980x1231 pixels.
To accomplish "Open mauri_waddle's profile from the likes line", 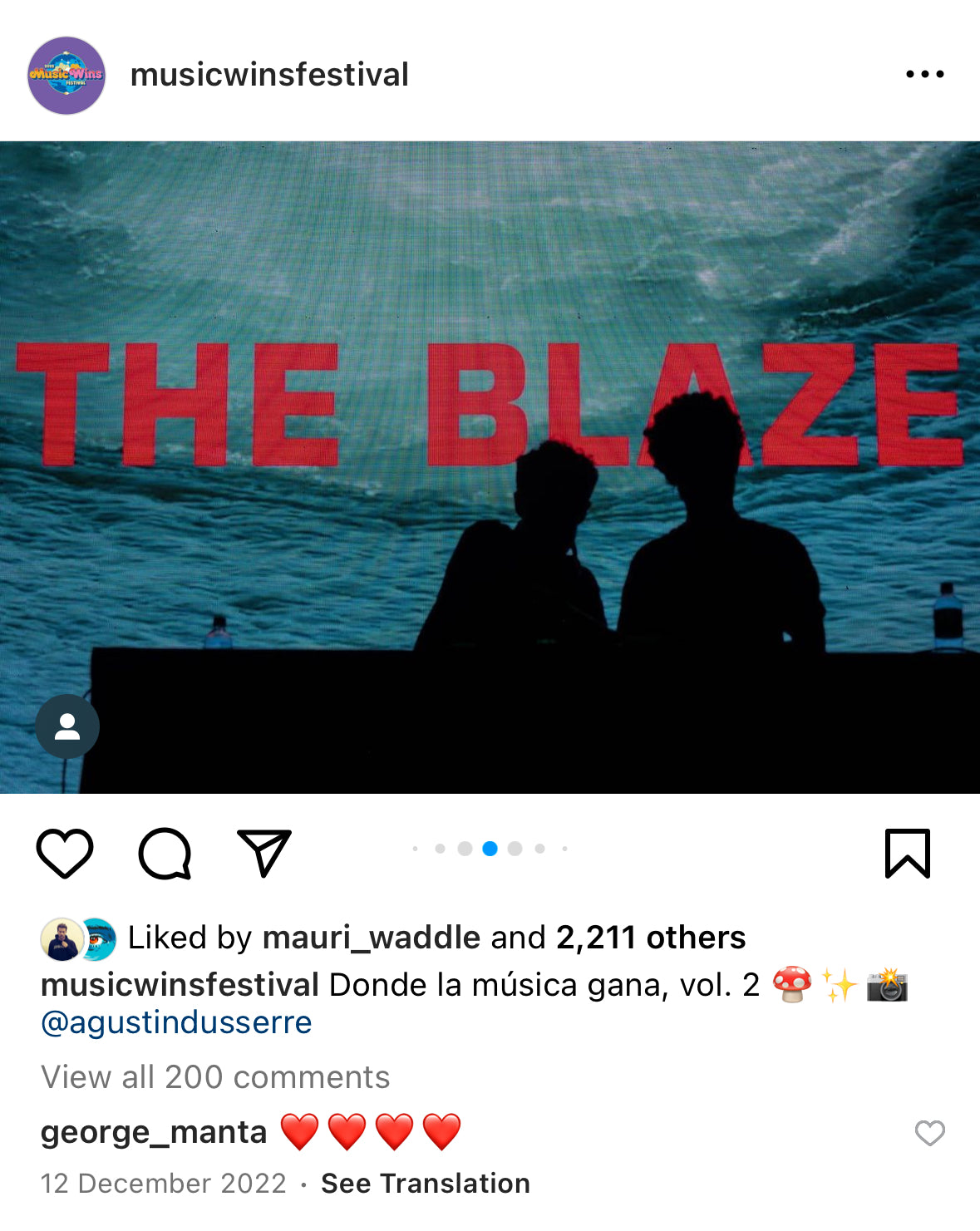I will pos(371,938).
